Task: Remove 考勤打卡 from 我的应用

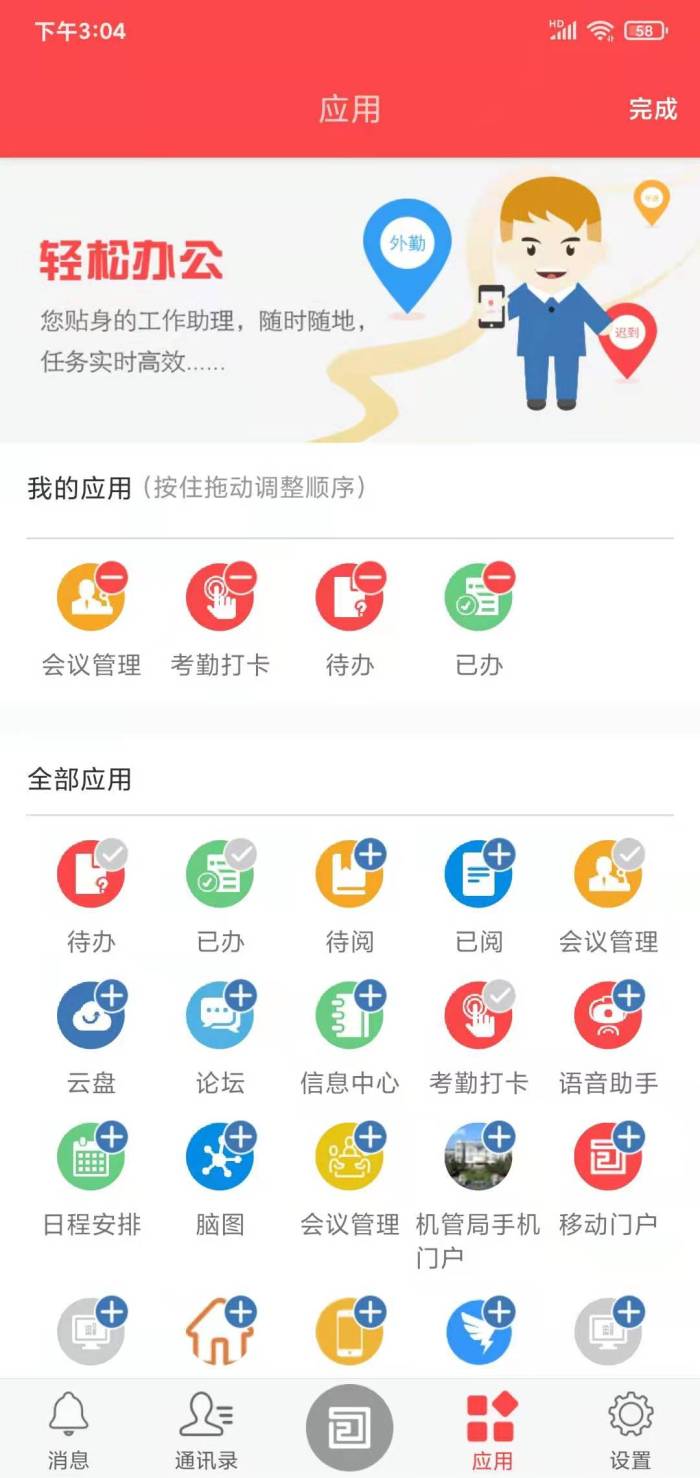Action: point(241,578)
